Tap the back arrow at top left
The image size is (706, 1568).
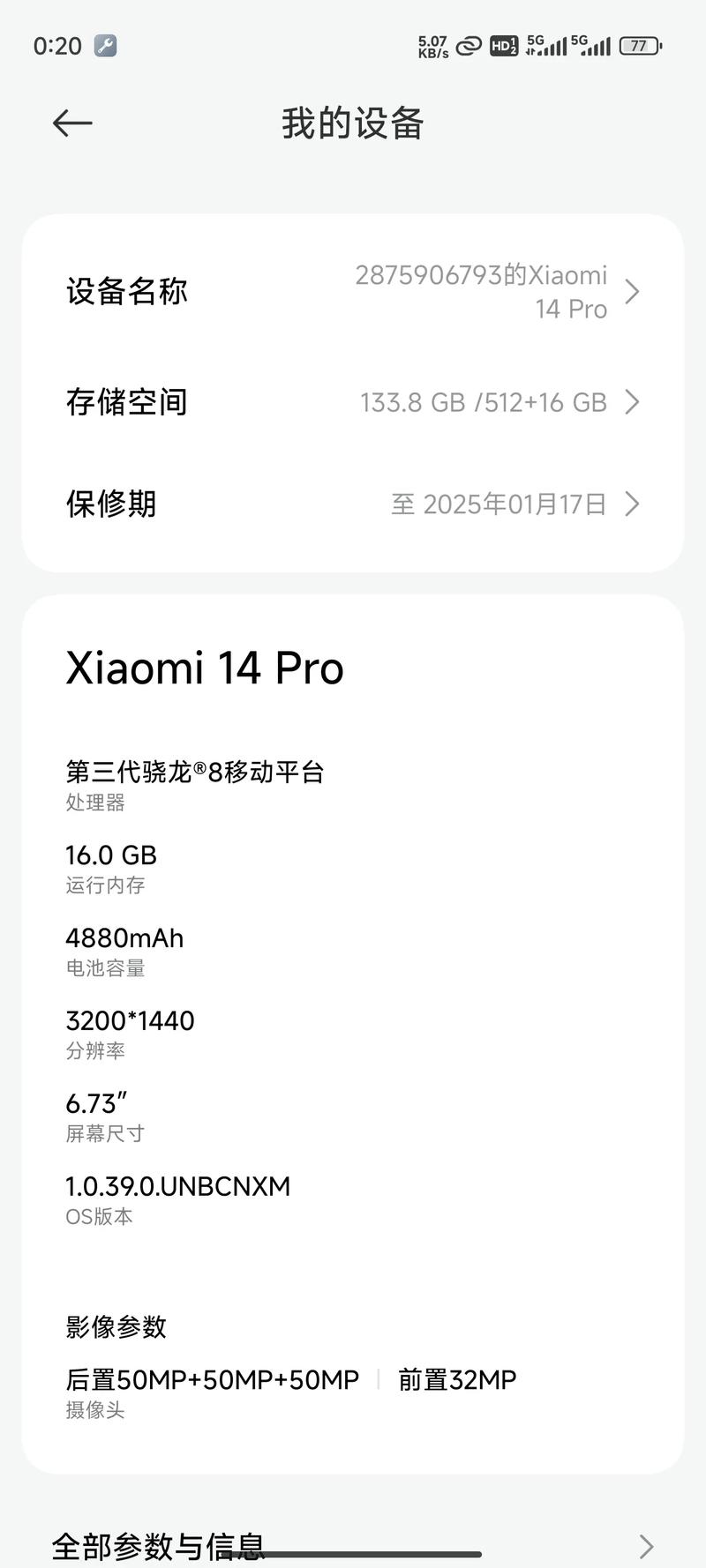72,123
